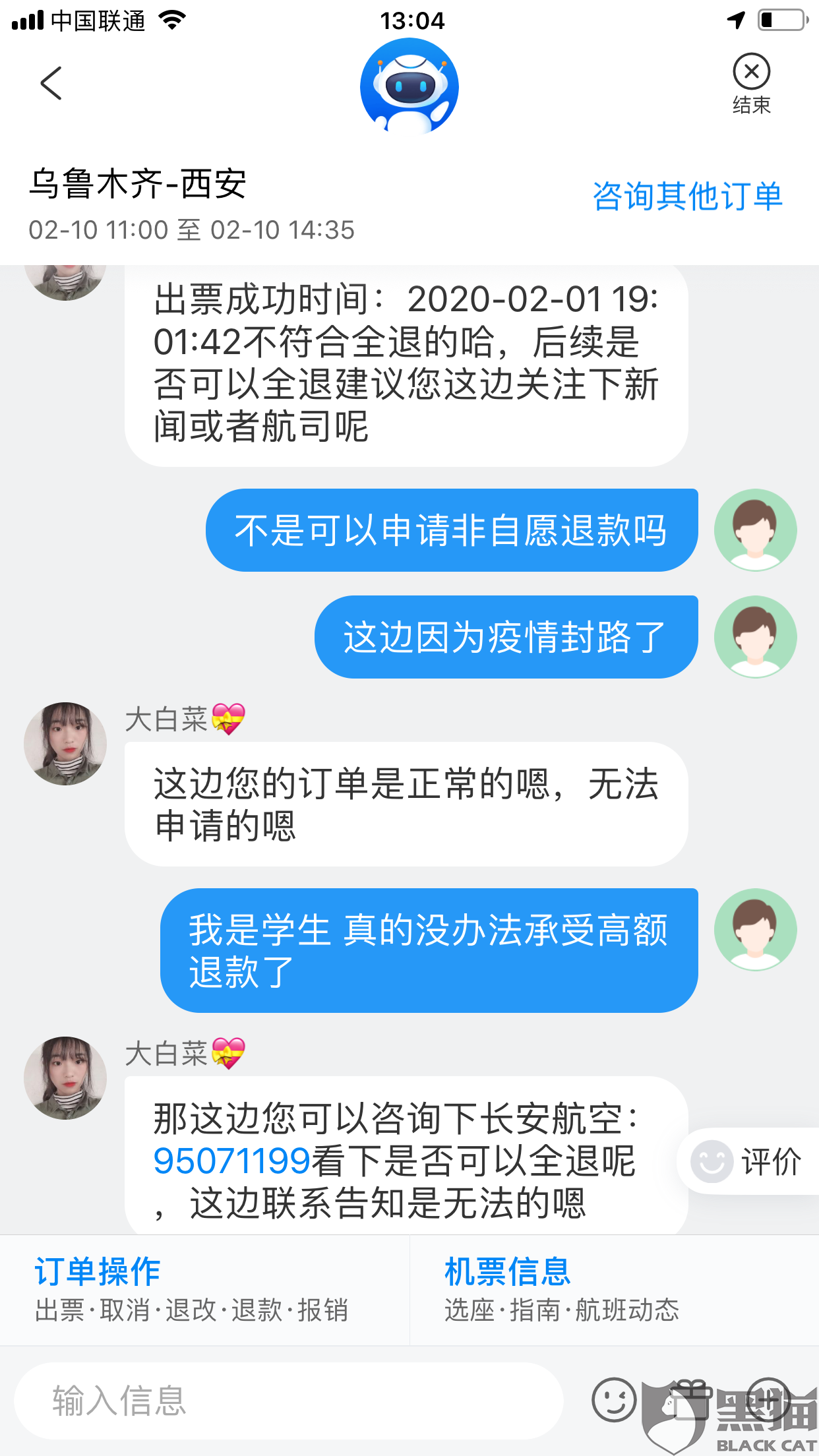Open the plus attachment menu
819x1456 pixels.
[768, 1400]
